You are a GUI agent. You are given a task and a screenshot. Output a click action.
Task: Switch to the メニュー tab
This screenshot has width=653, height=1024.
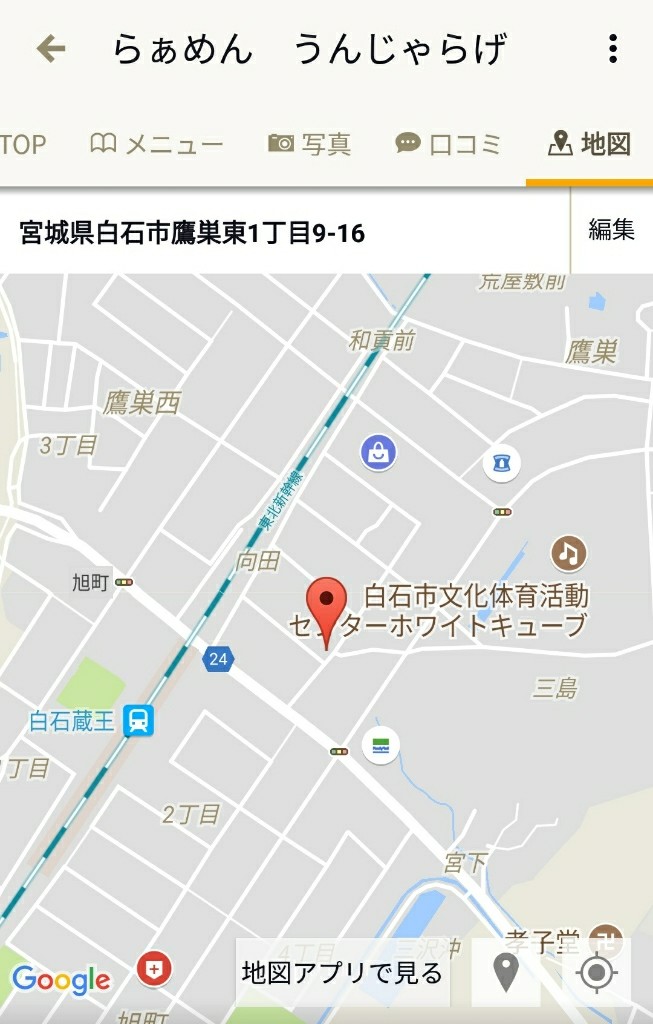[x=157, y=144]
